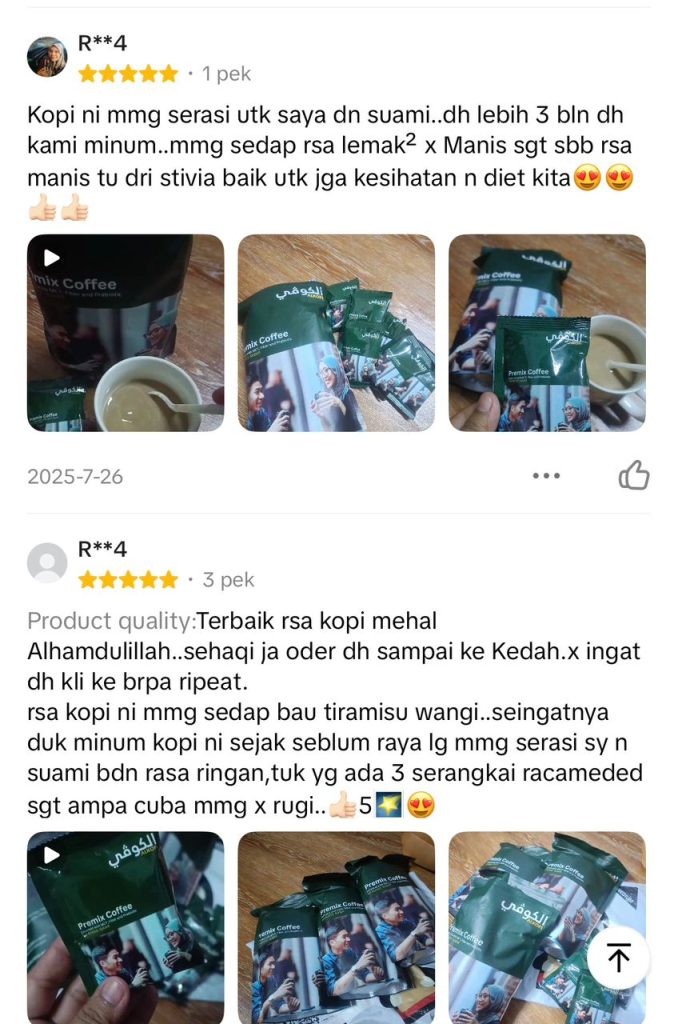
Task: Open the second reviewer's grey avatar
Action: click(x=47, y=563)
